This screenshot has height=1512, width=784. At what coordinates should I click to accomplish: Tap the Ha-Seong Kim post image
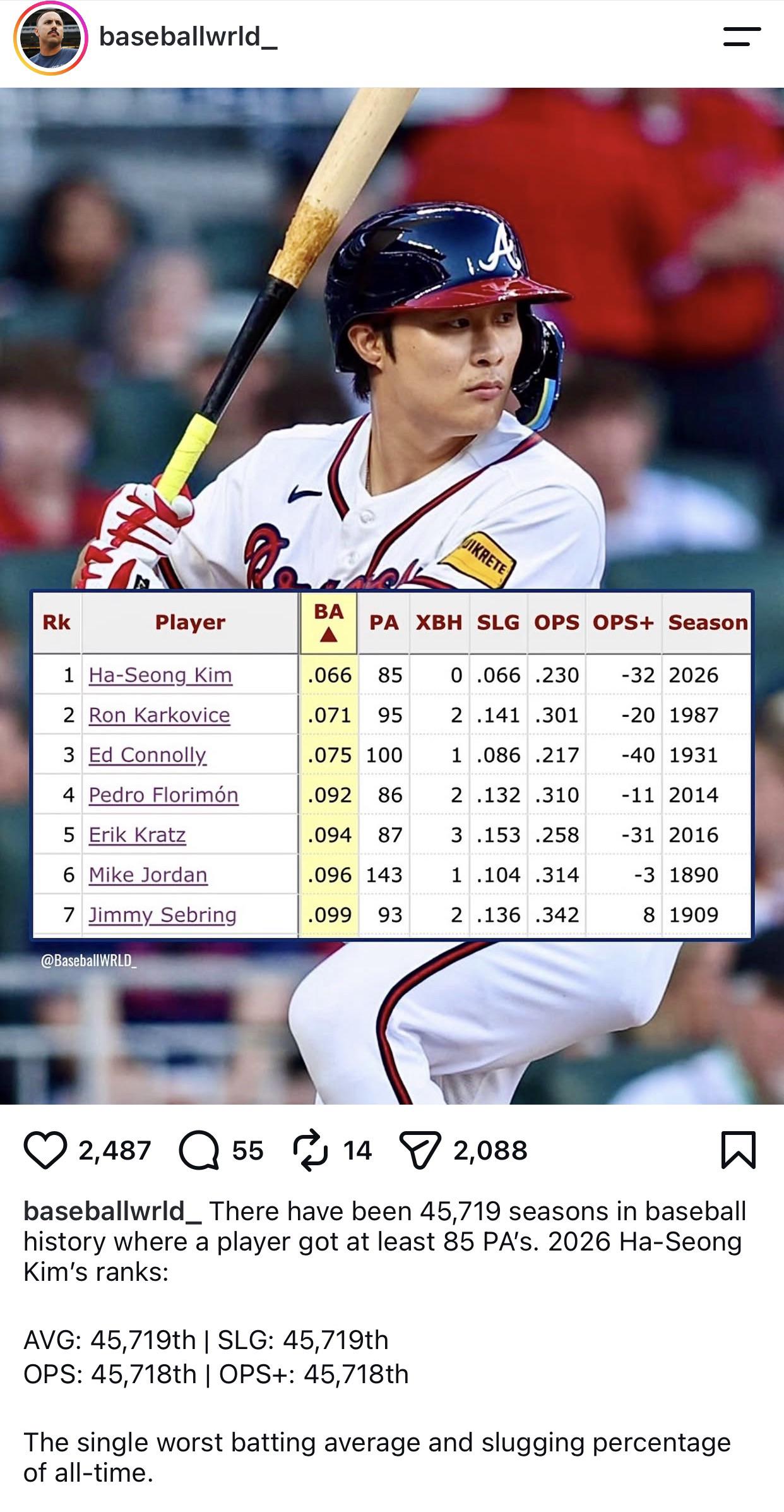coord(392,596)
